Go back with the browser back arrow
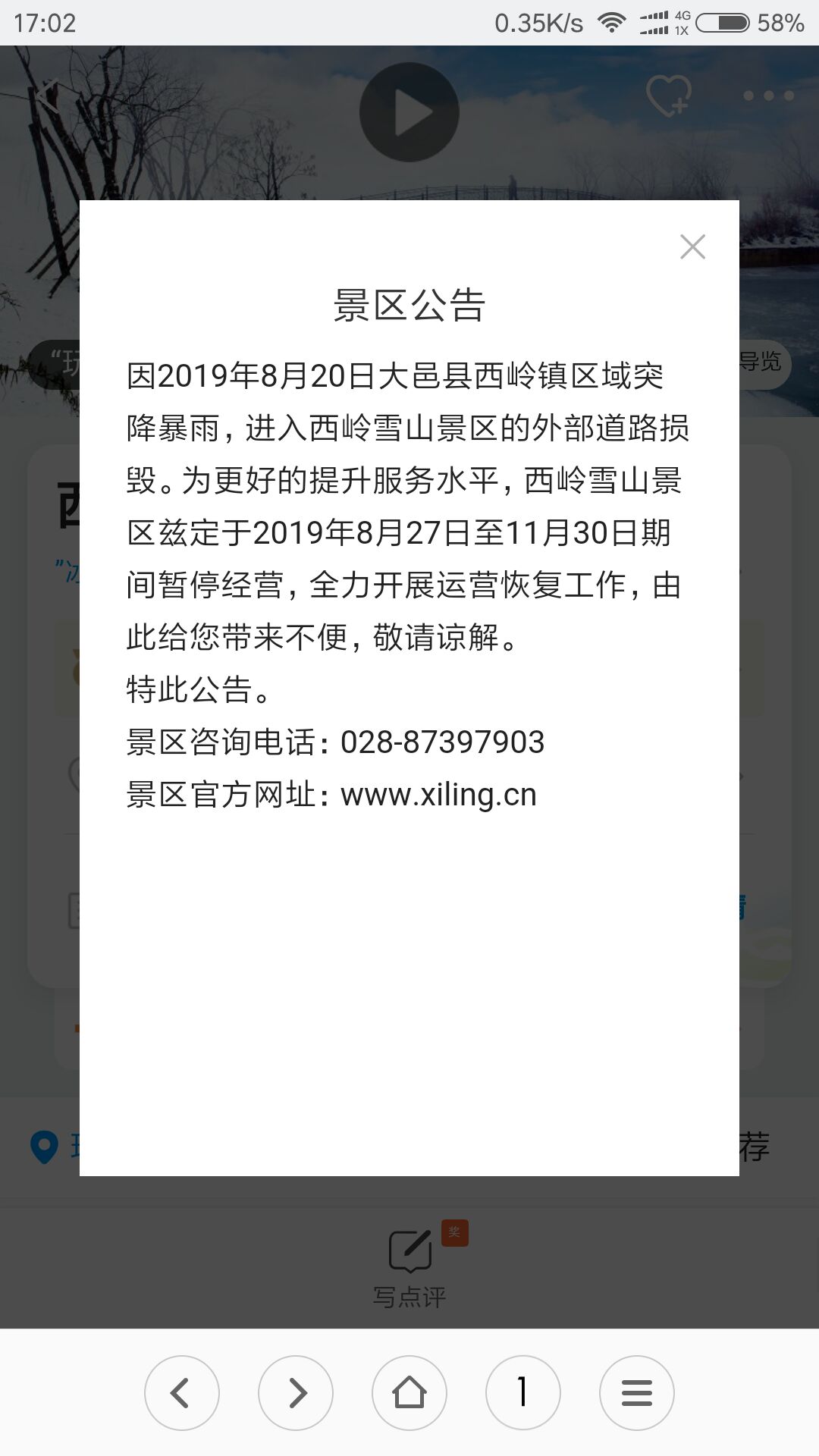This screenshot has height=1456, width=819. point(182,1392)
